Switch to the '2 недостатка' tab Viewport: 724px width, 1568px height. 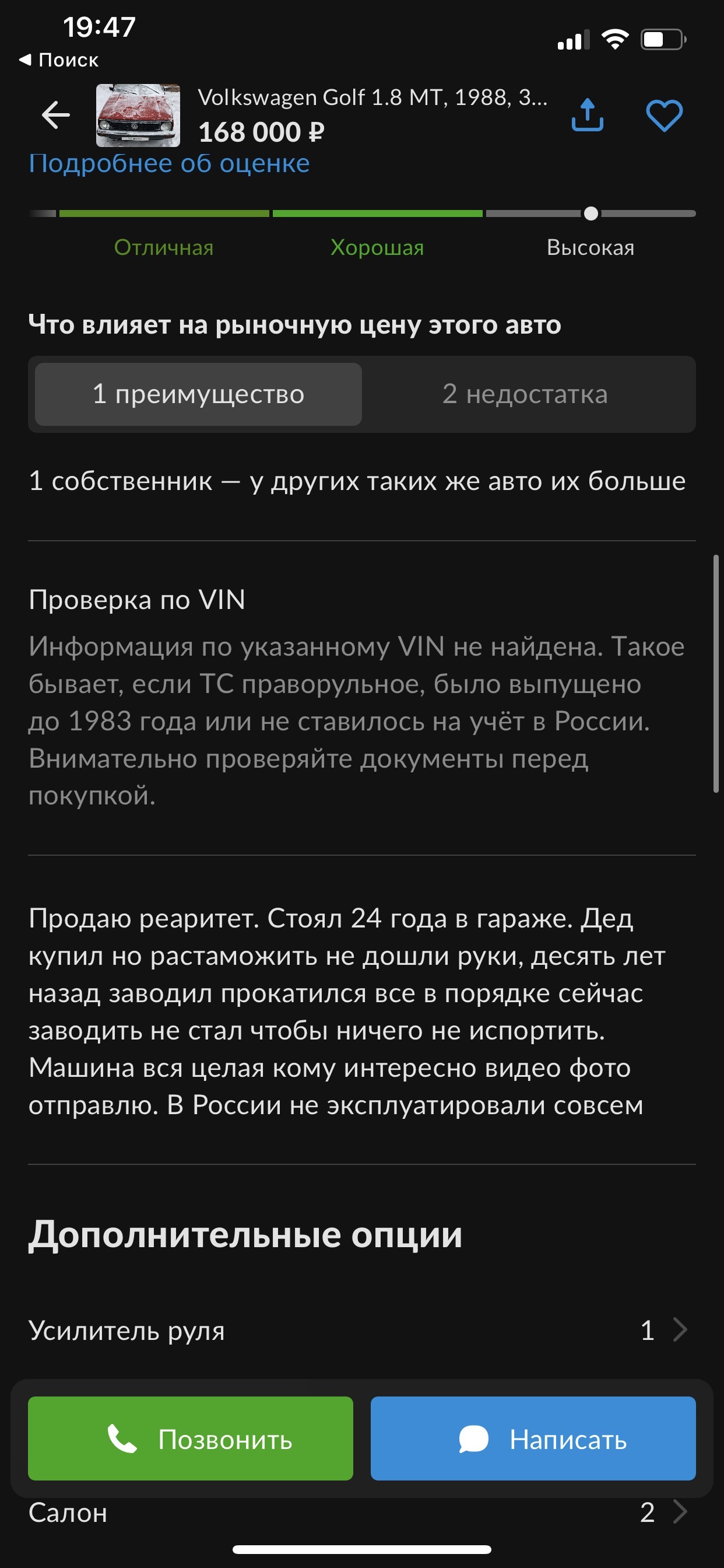[x=525, y=394]
